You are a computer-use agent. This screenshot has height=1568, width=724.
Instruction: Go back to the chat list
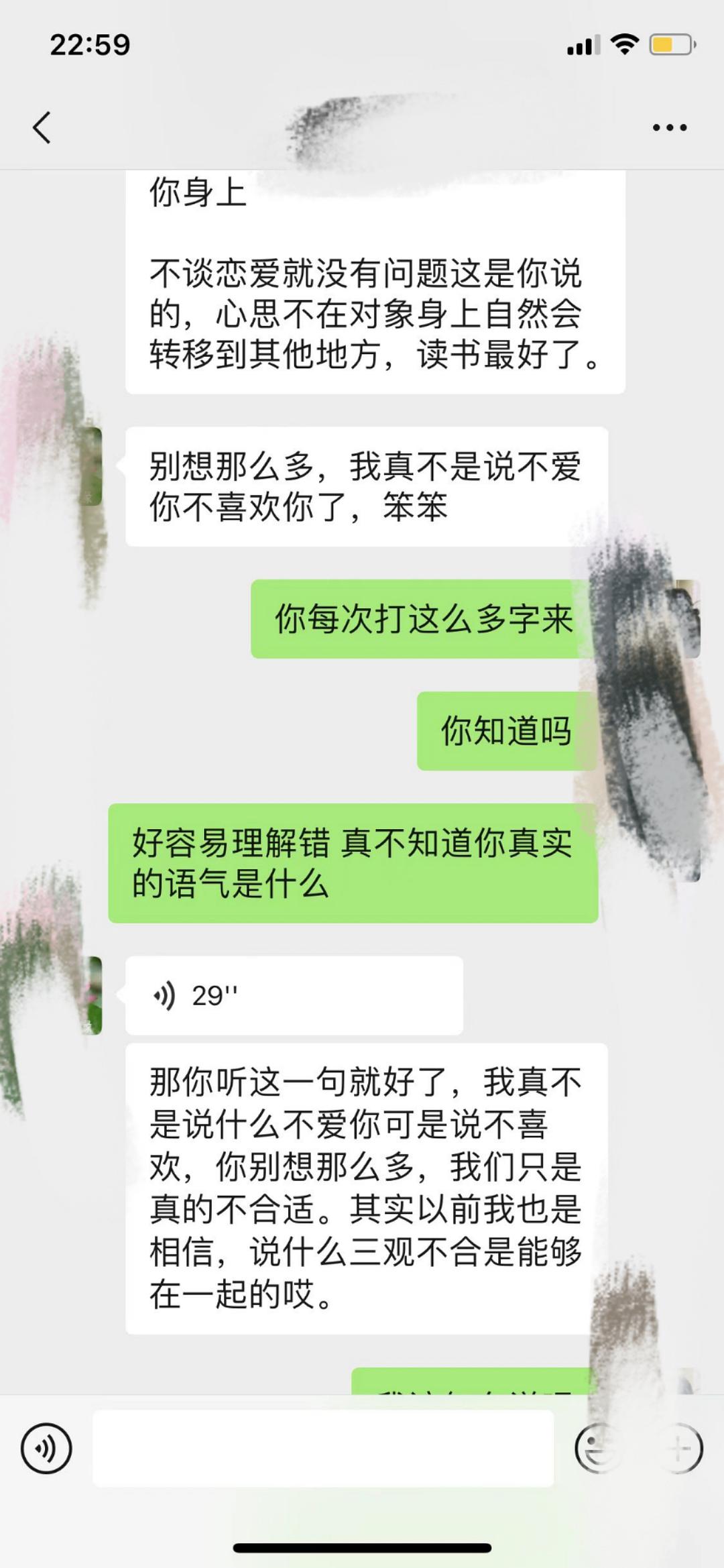(42, 127)
